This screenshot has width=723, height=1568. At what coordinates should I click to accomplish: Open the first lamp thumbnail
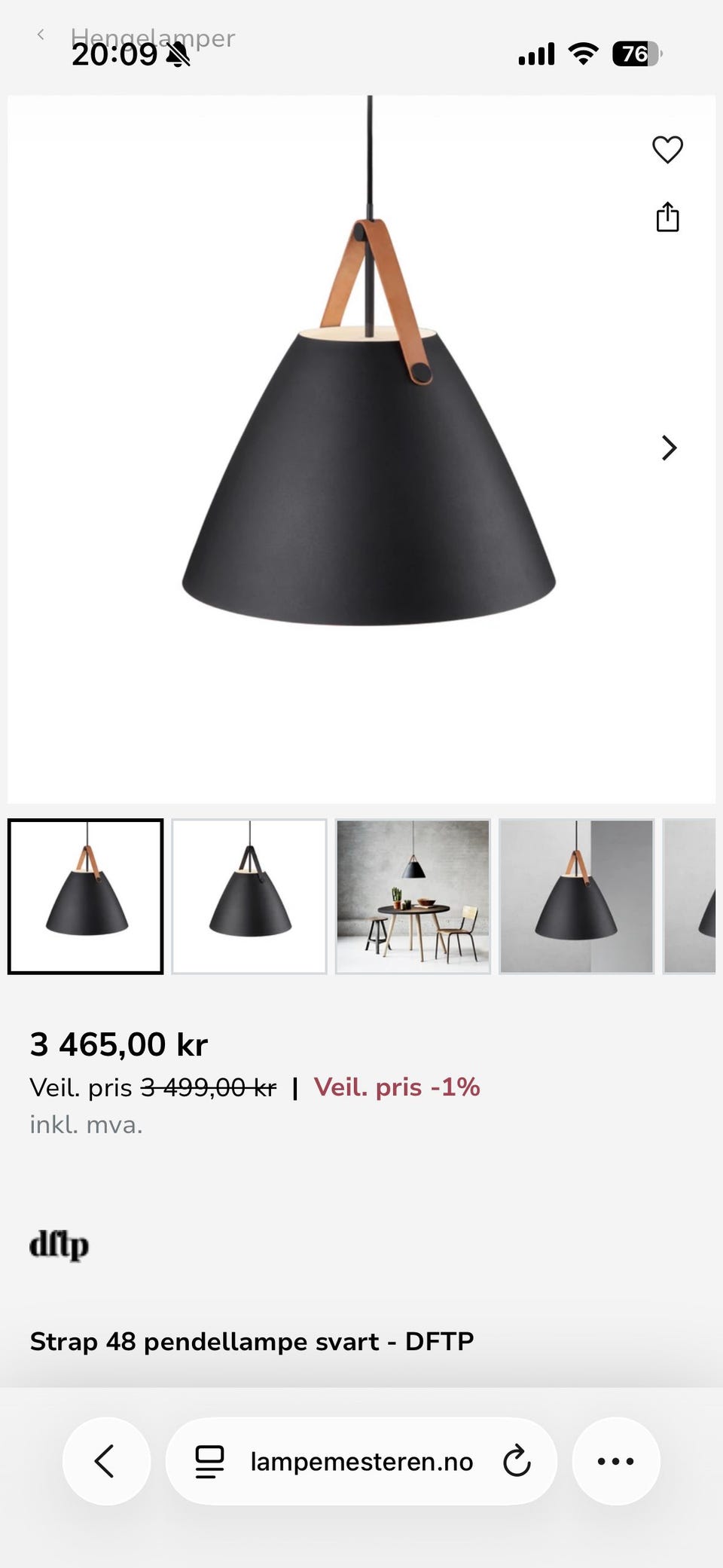point(85,896)
